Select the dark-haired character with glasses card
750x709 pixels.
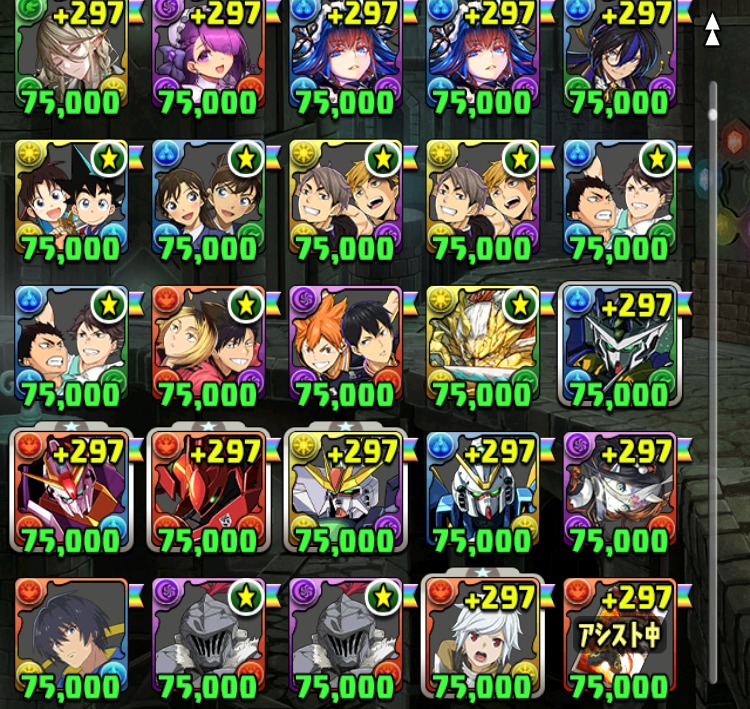tap(620, 57)
